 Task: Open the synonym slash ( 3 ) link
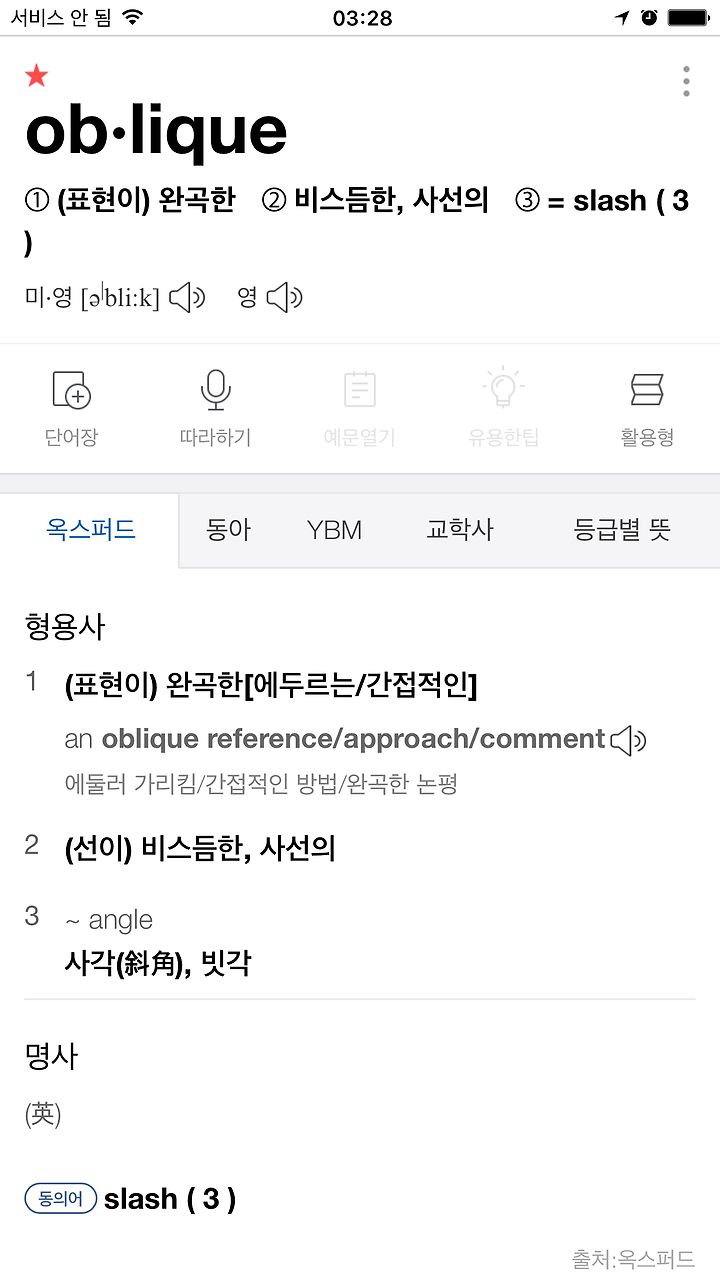pos(170,1199)
